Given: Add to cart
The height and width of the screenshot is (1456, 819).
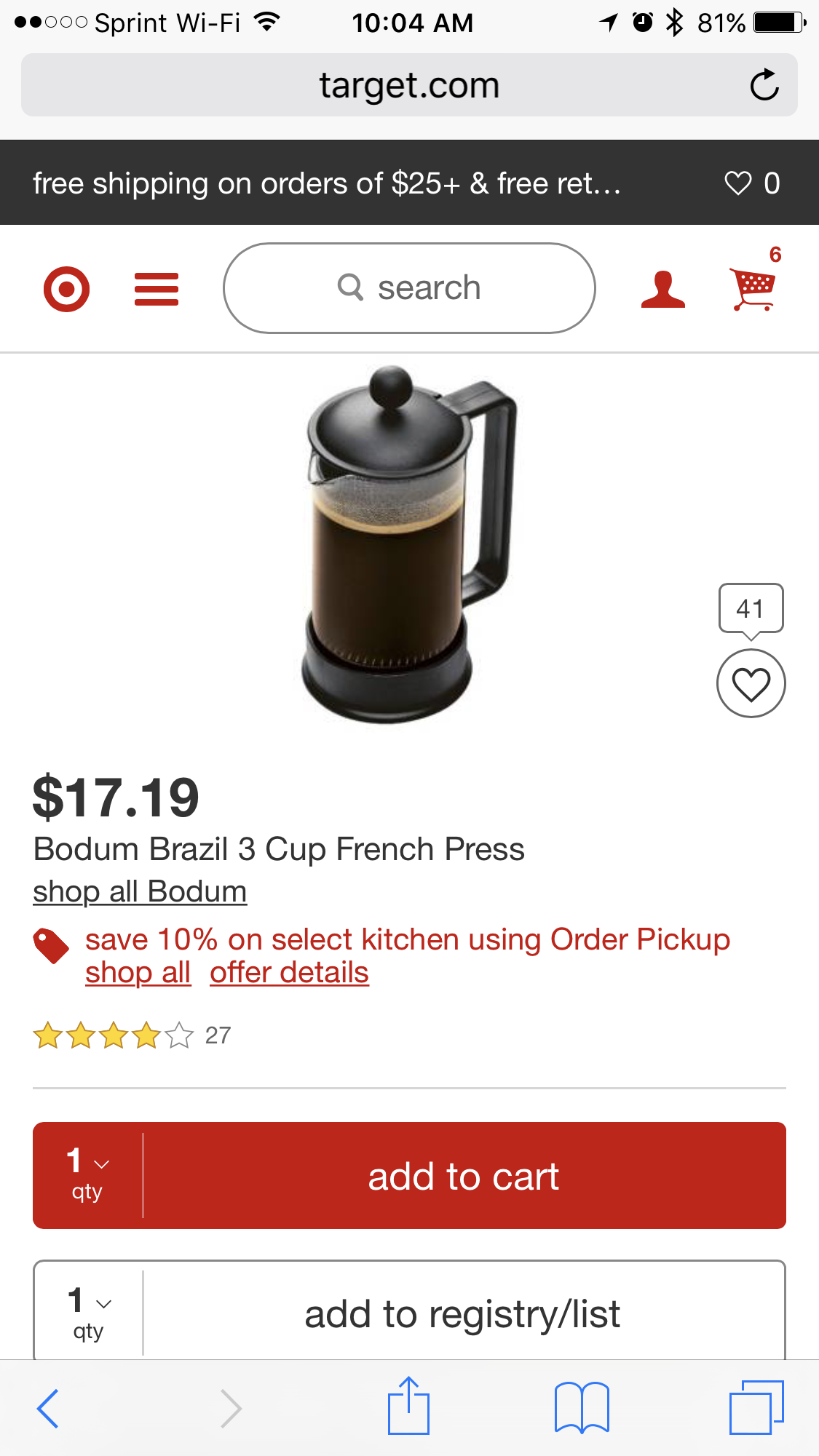Looking at the screenshot, I should (x=464, y=1176).
